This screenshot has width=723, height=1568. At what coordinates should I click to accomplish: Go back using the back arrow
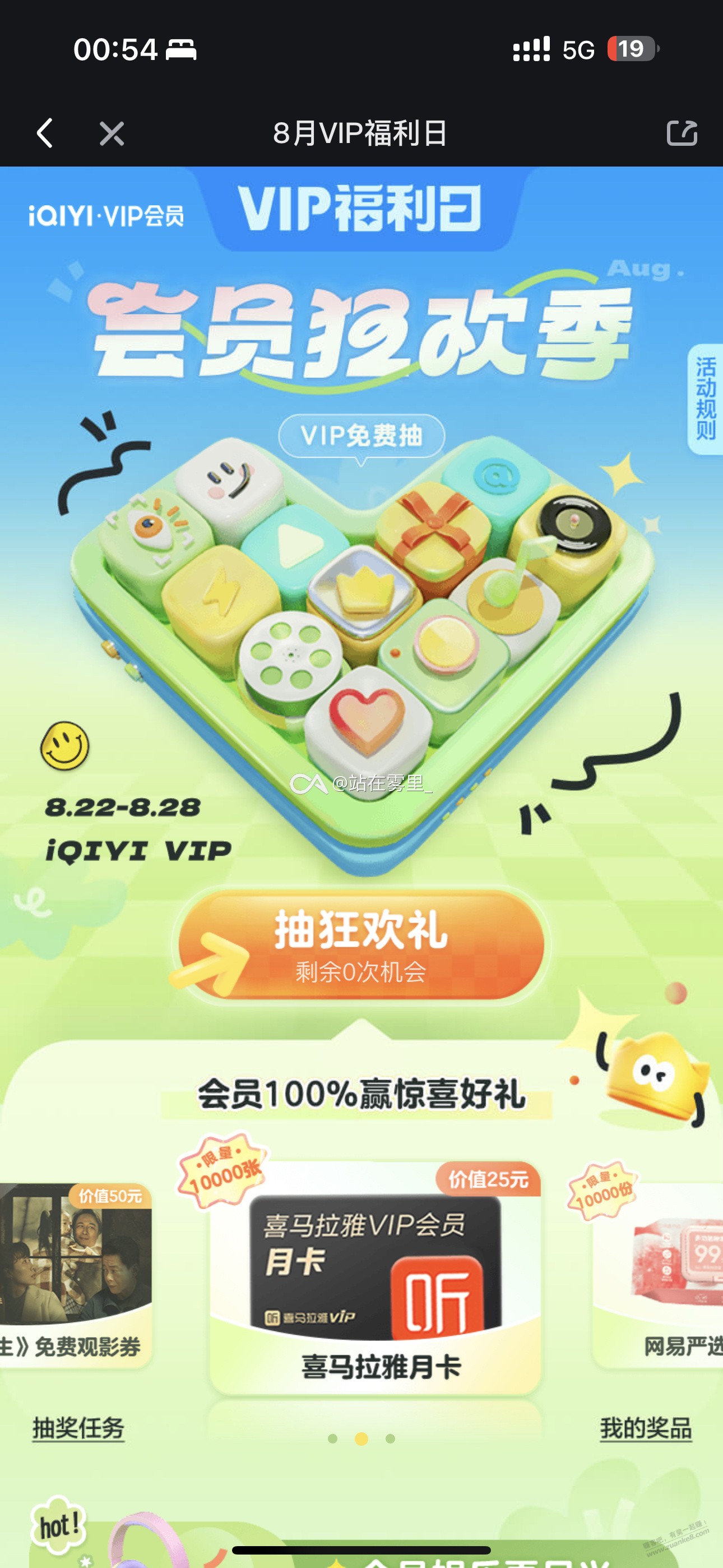click(x=44, y=133)
